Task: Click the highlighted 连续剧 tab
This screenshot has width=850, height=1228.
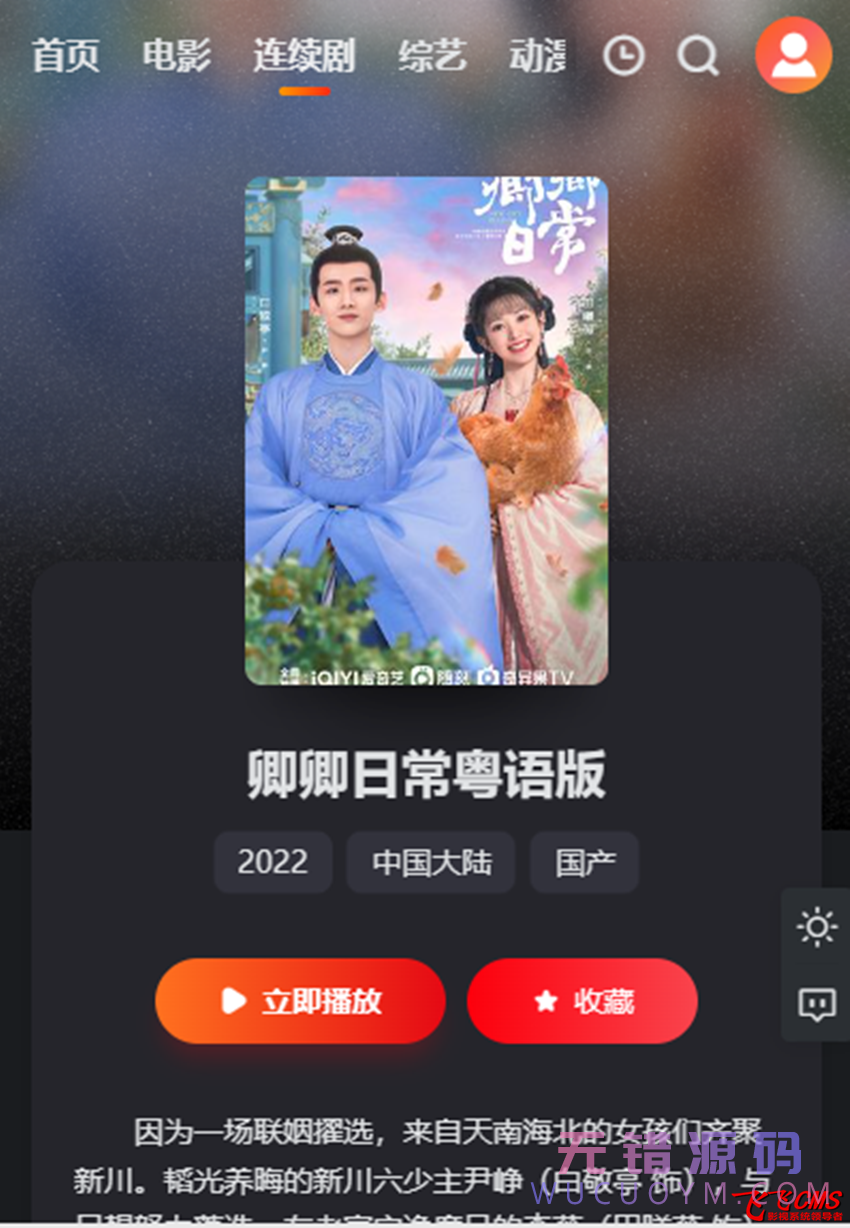Action: (303, 57)
